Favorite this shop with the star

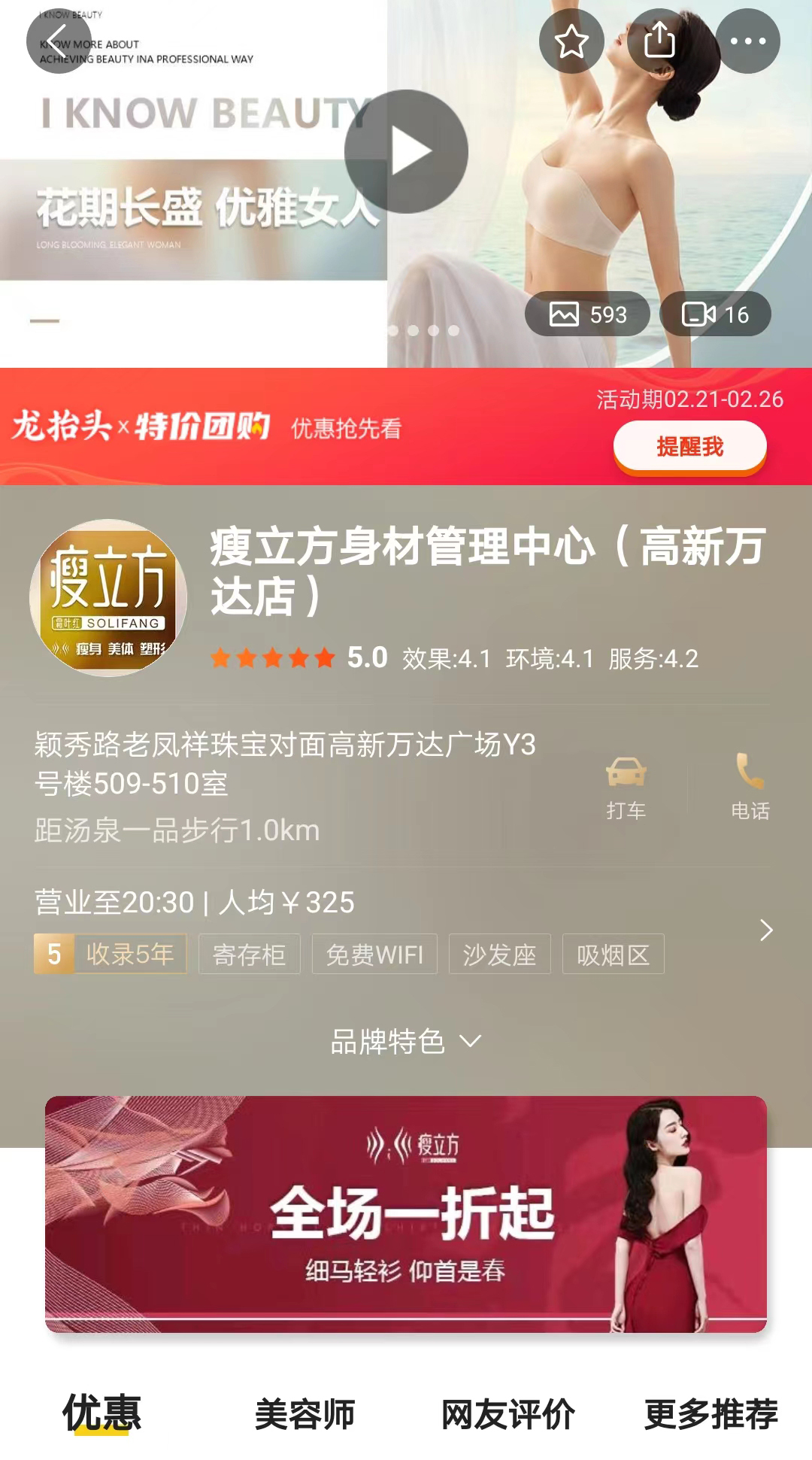pos(571,41)
